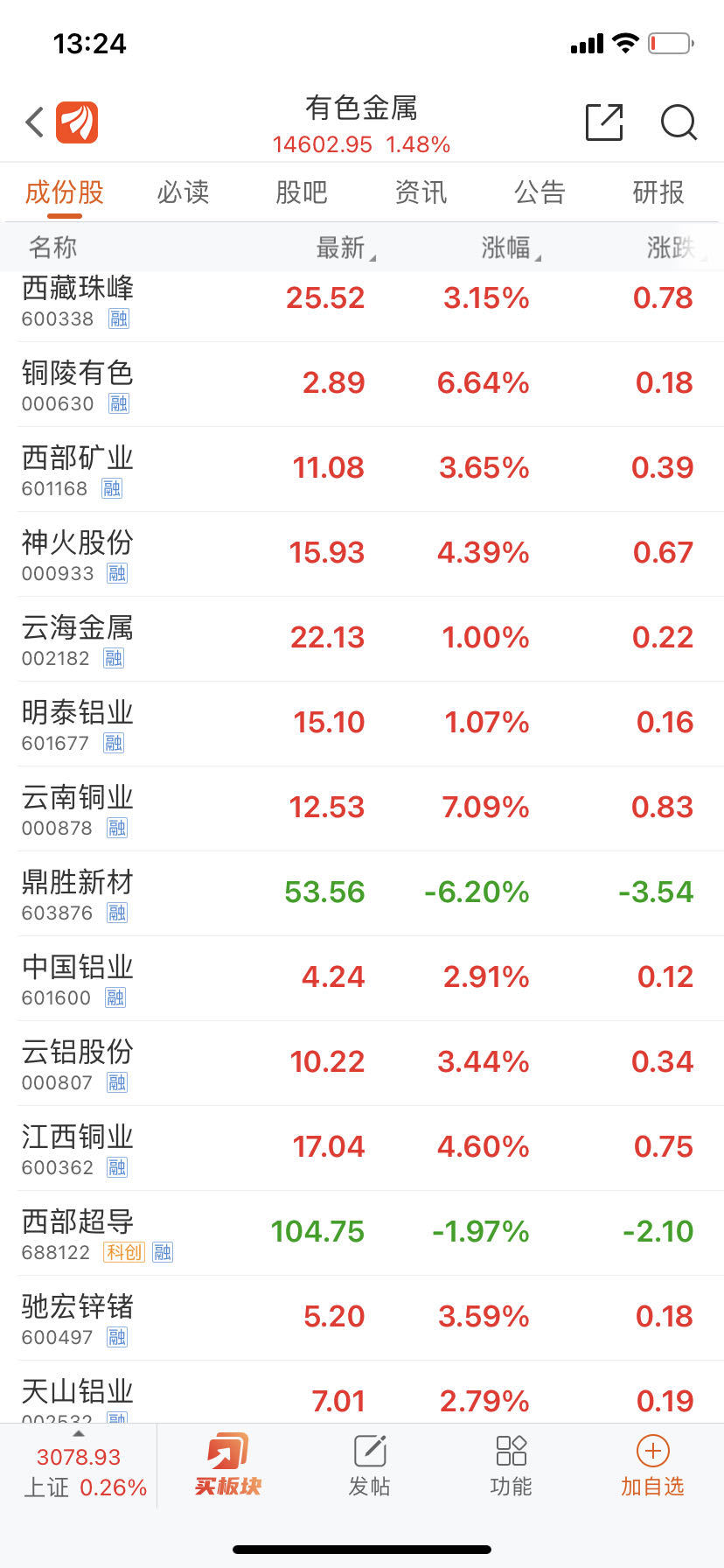724x1568 pixels.
Task: Tap the 买板块 button
Action: tap(228, 1465)
